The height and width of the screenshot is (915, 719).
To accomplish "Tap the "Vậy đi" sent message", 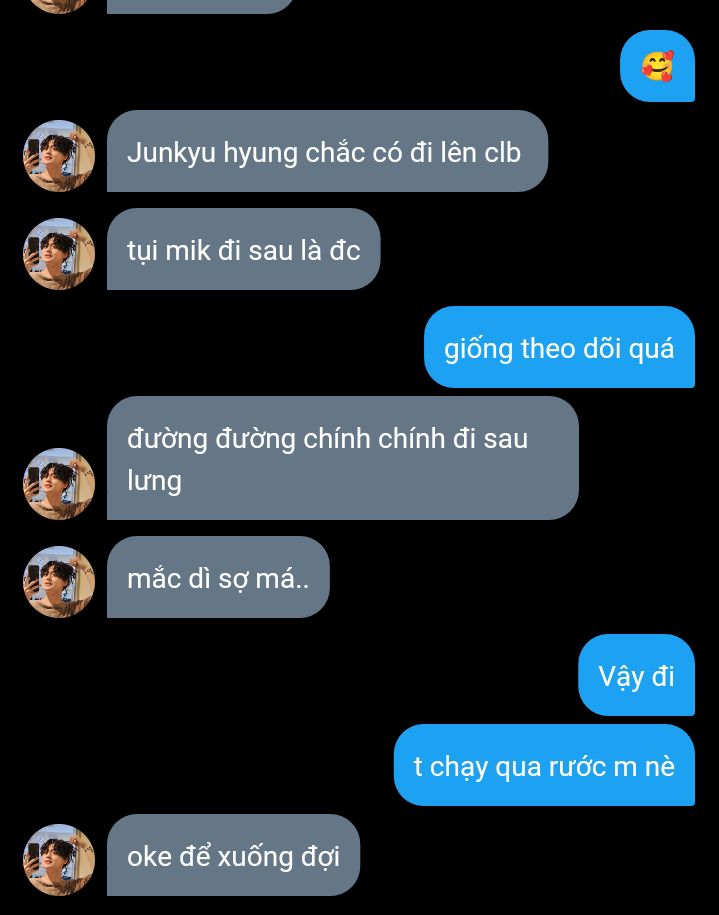I will pyautogui.click(x=636, y=676).
